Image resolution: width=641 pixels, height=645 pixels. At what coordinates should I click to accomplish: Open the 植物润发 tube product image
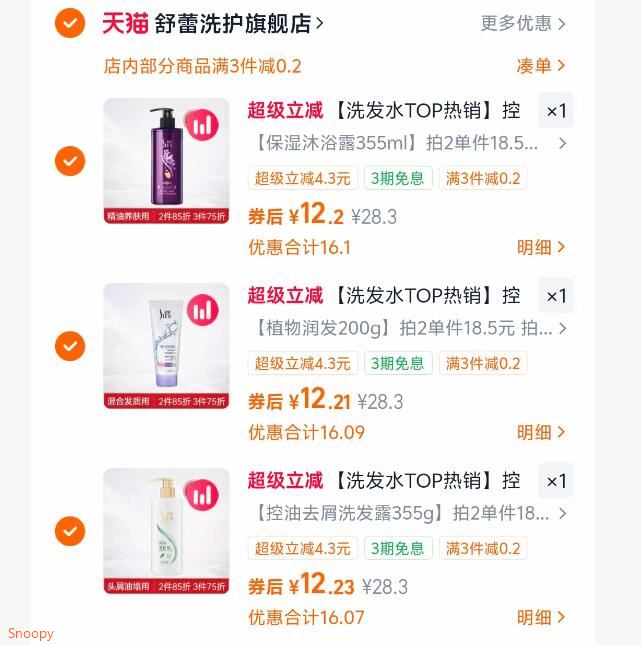pyautogui.click(x=166, y=345)
